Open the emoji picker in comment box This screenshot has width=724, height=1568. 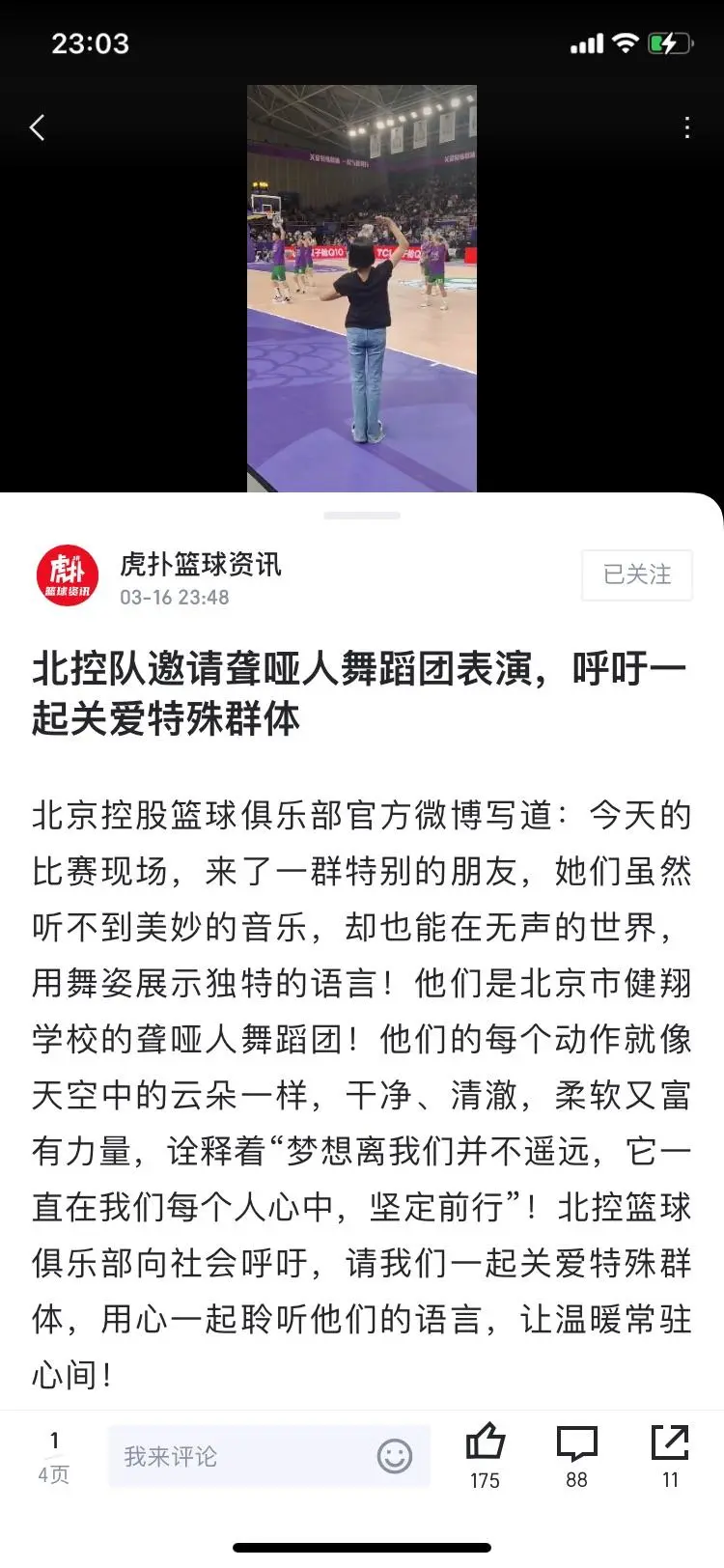click(395, 1456)
